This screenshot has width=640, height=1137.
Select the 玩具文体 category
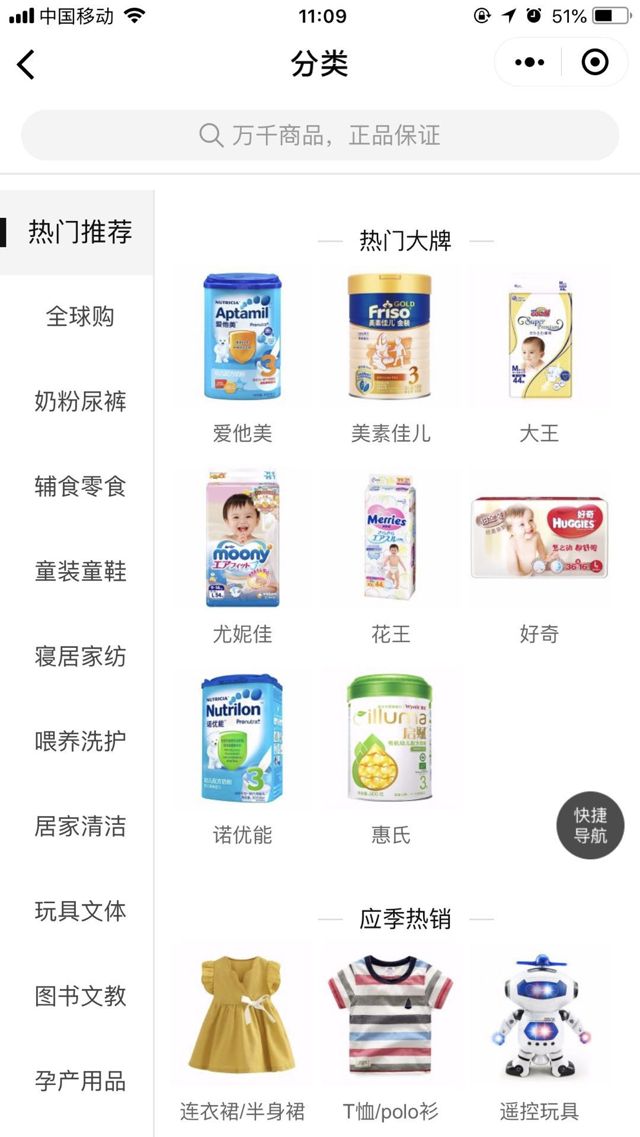click(x=79, y=911)
